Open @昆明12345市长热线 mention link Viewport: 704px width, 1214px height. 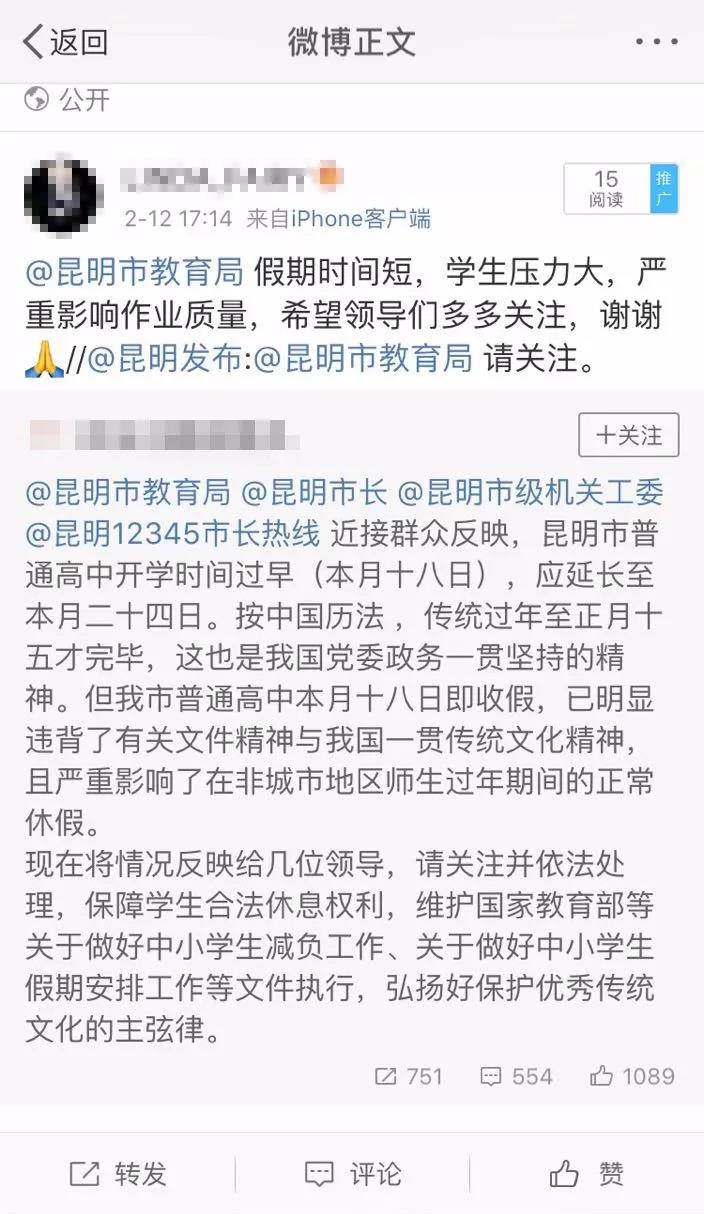[x=172, y=535]
